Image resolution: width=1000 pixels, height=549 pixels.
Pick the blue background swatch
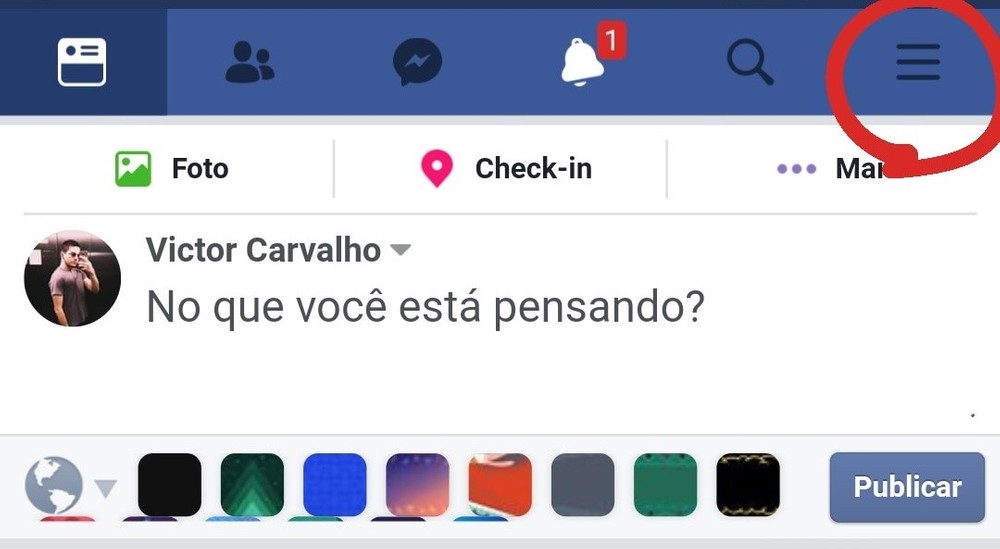[335, 485]
